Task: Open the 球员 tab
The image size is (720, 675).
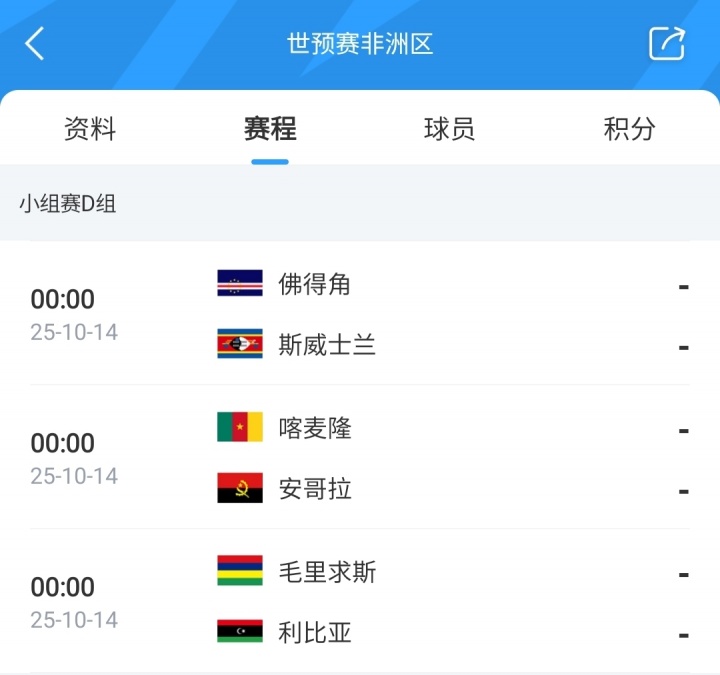Action: 450,129
